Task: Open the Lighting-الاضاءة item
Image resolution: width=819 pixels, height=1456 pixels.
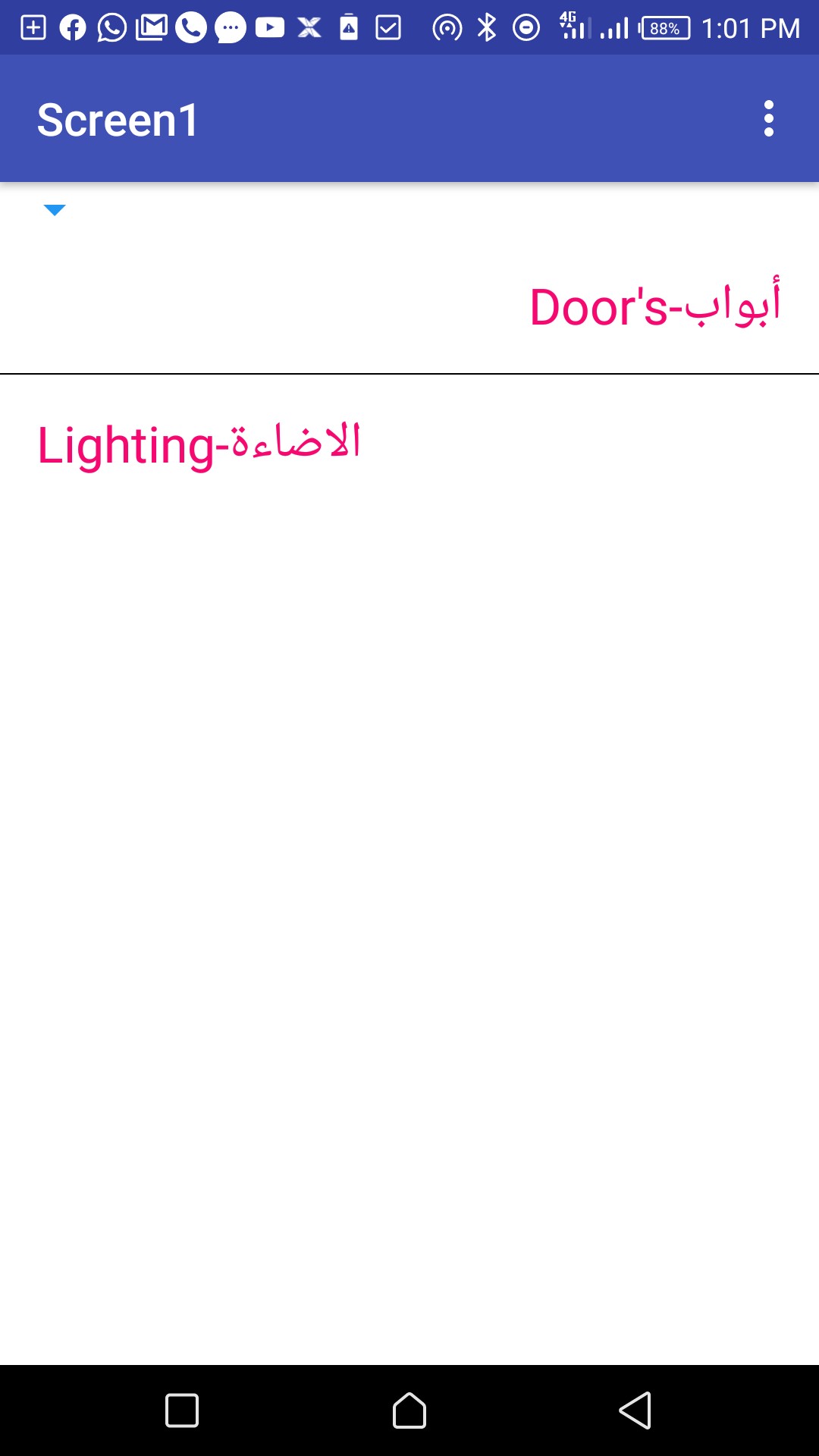Action: pyautogui.click(x=199, y=445)
